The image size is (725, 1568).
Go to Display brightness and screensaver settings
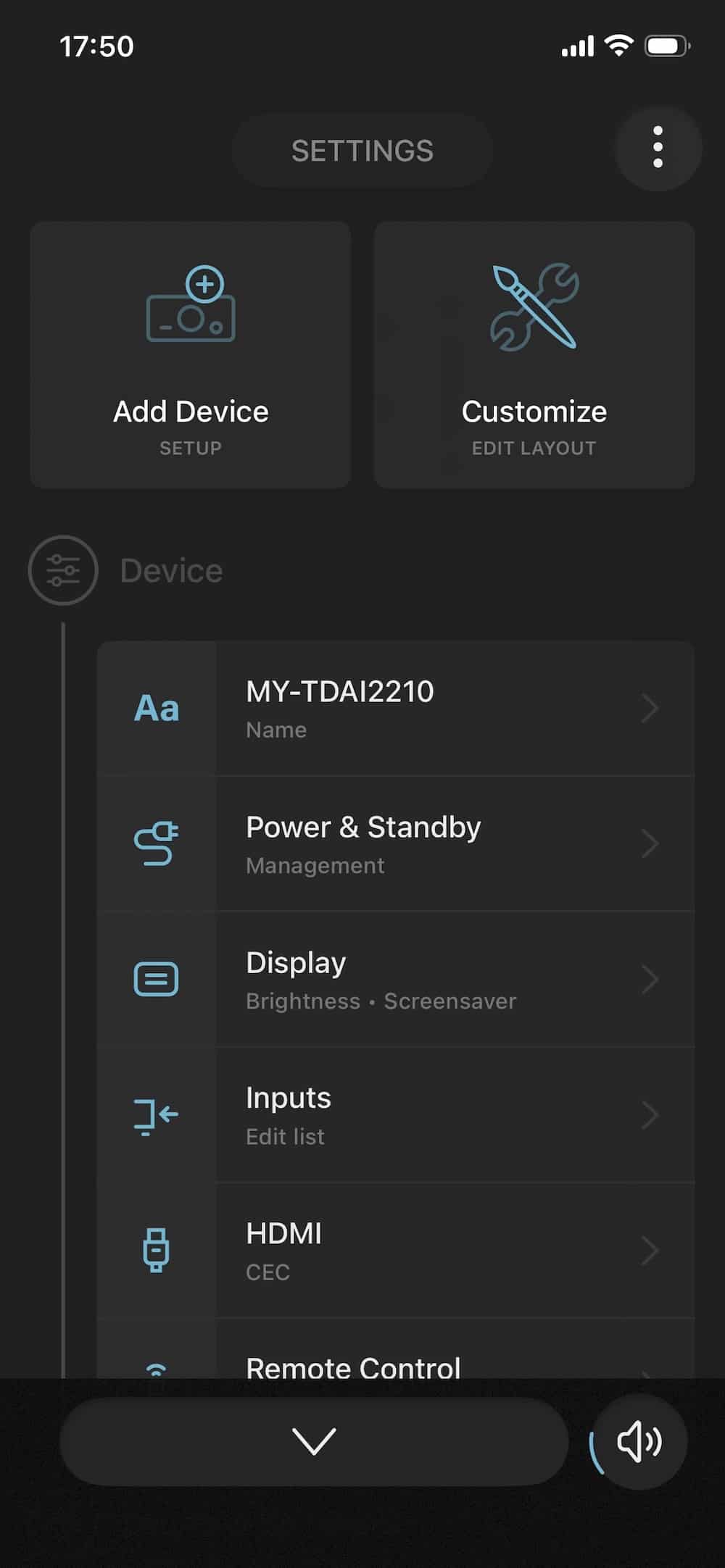tap(396, 979)
